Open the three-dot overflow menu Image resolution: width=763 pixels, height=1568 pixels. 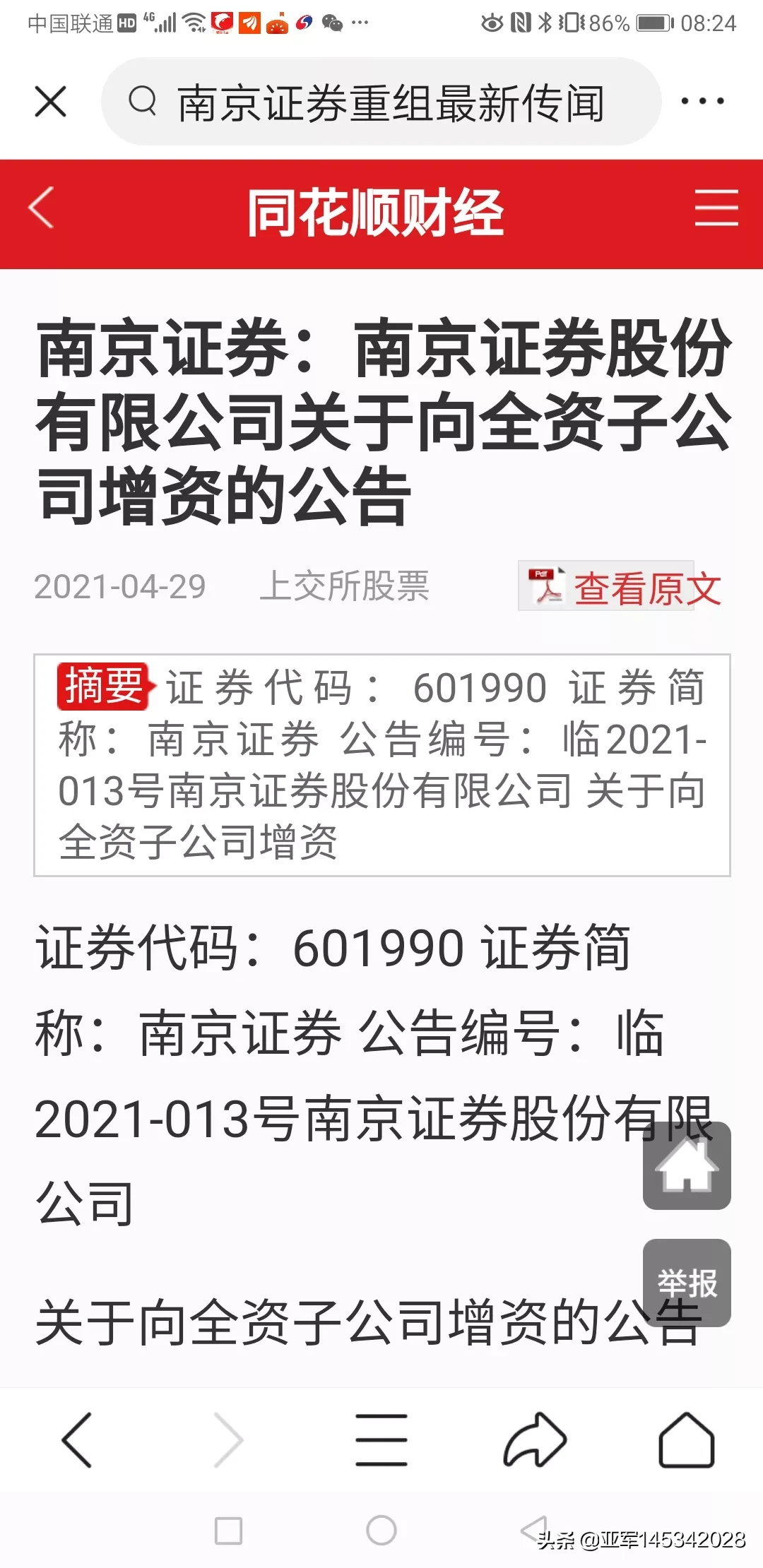tap(702, 102)
